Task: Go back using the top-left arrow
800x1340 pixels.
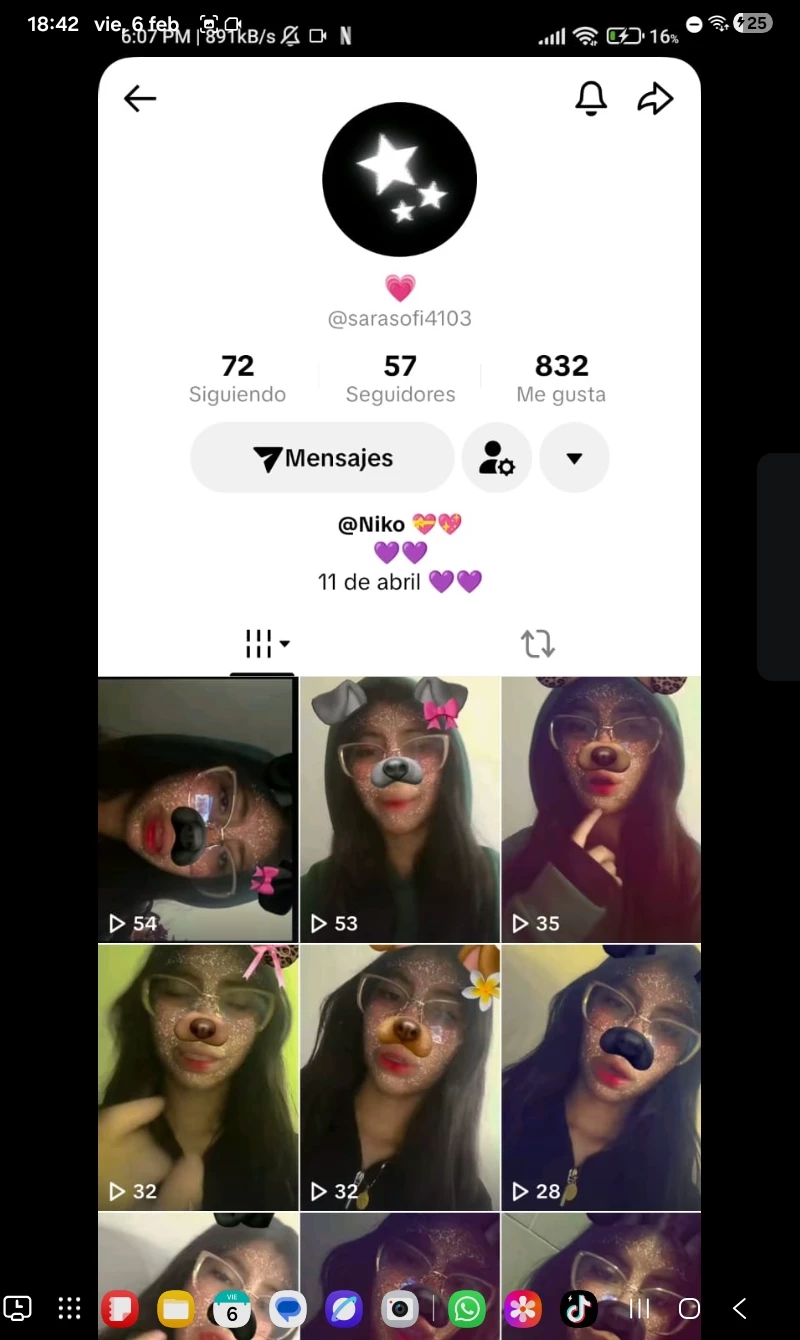Action: pos(140,98)
